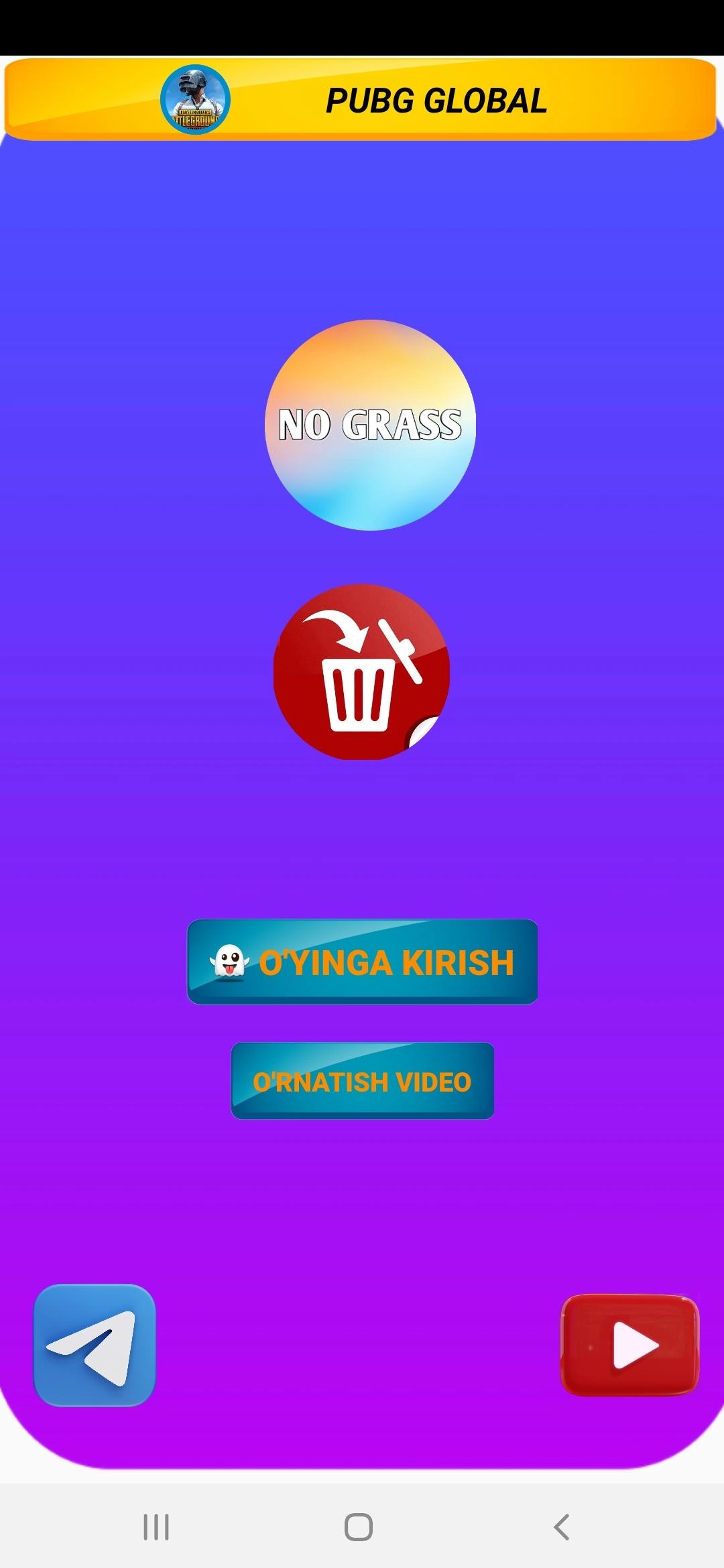This screenshot has height=1568, width=724.
Task: Go back using the system back button
Action: coord(562,1527)
